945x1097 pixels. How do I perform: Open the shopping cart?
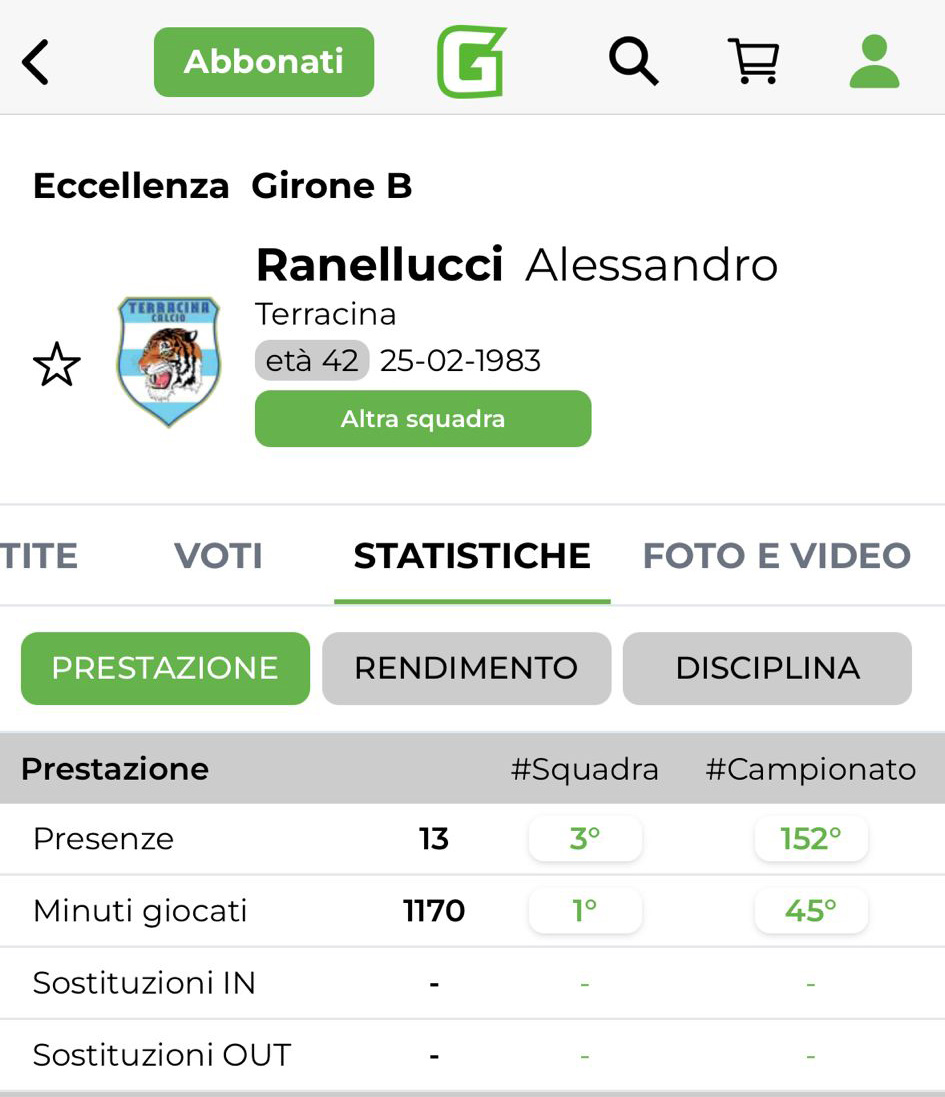click(x=753, y=62)
